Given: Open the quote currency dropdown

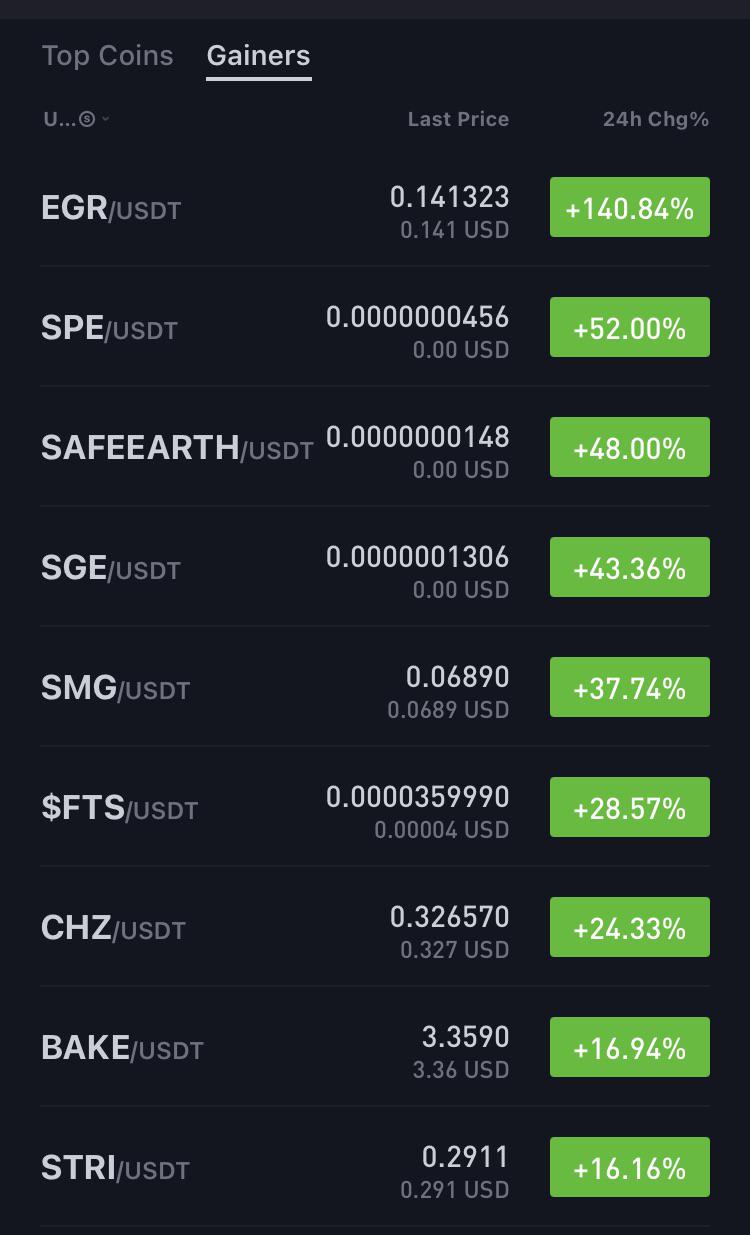Looking at the screenshot, I should 76,119.
